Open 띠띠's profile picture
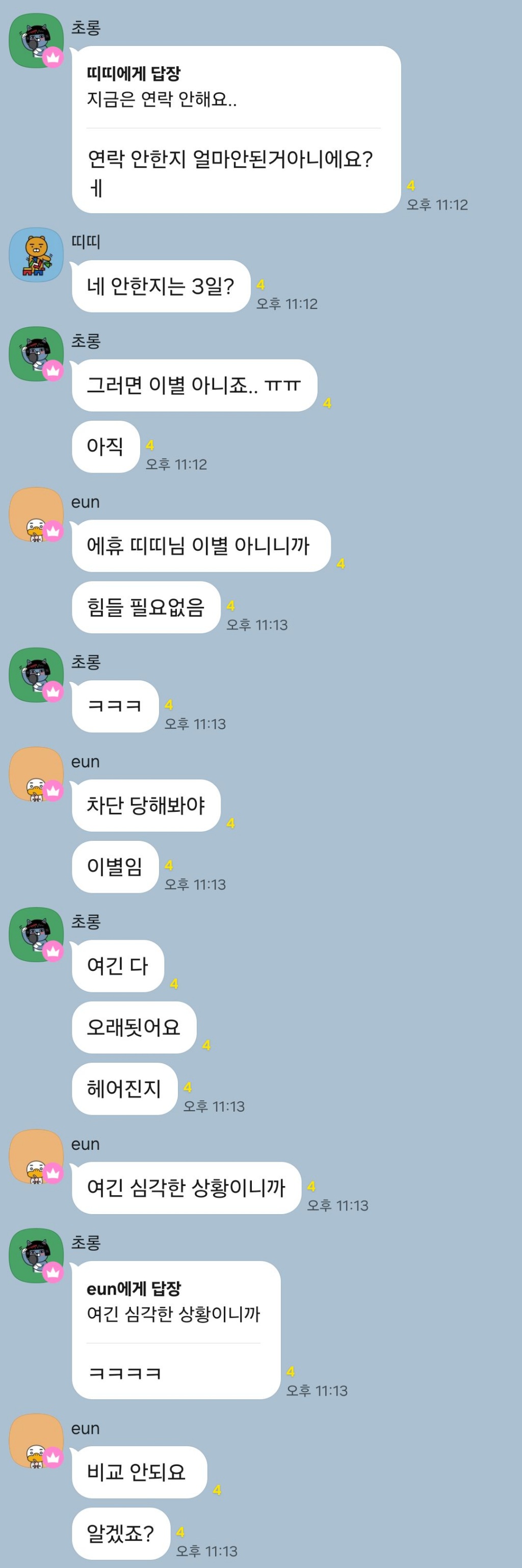This screenshot has width=522, height=1568. point(36,254)
